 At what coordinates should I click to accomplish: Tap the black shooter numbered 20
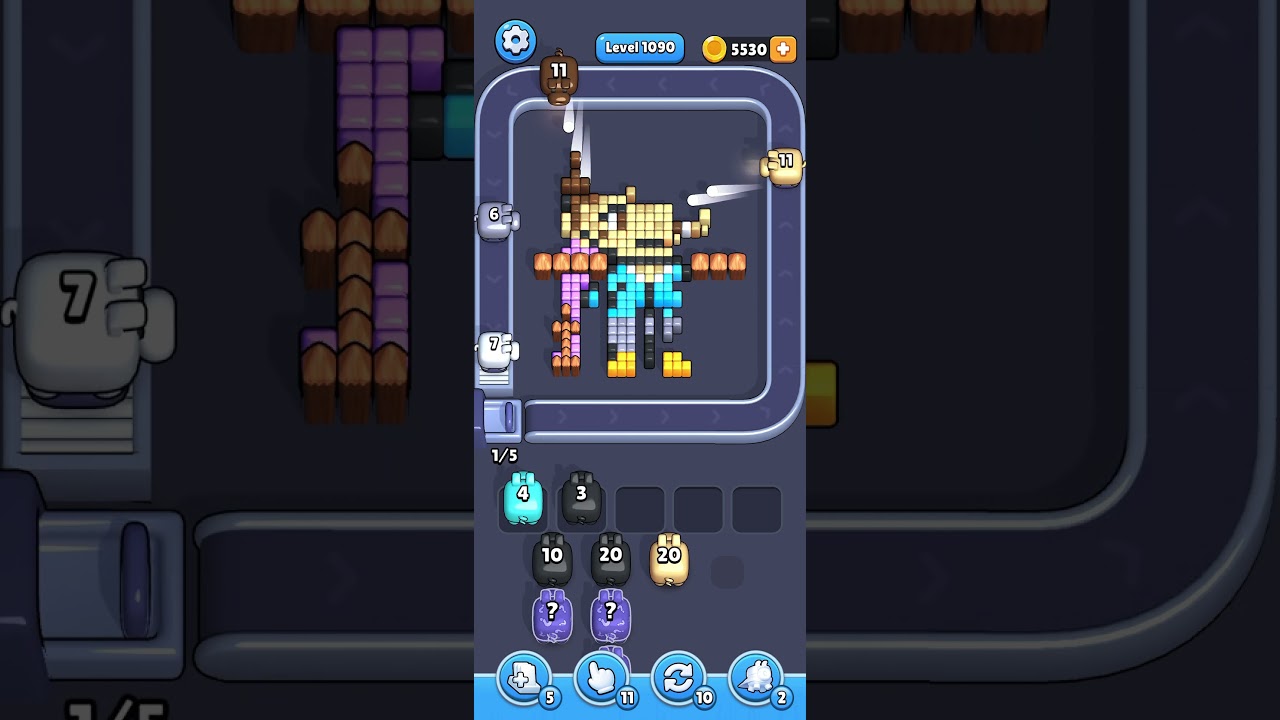click(x=610, y=562)
